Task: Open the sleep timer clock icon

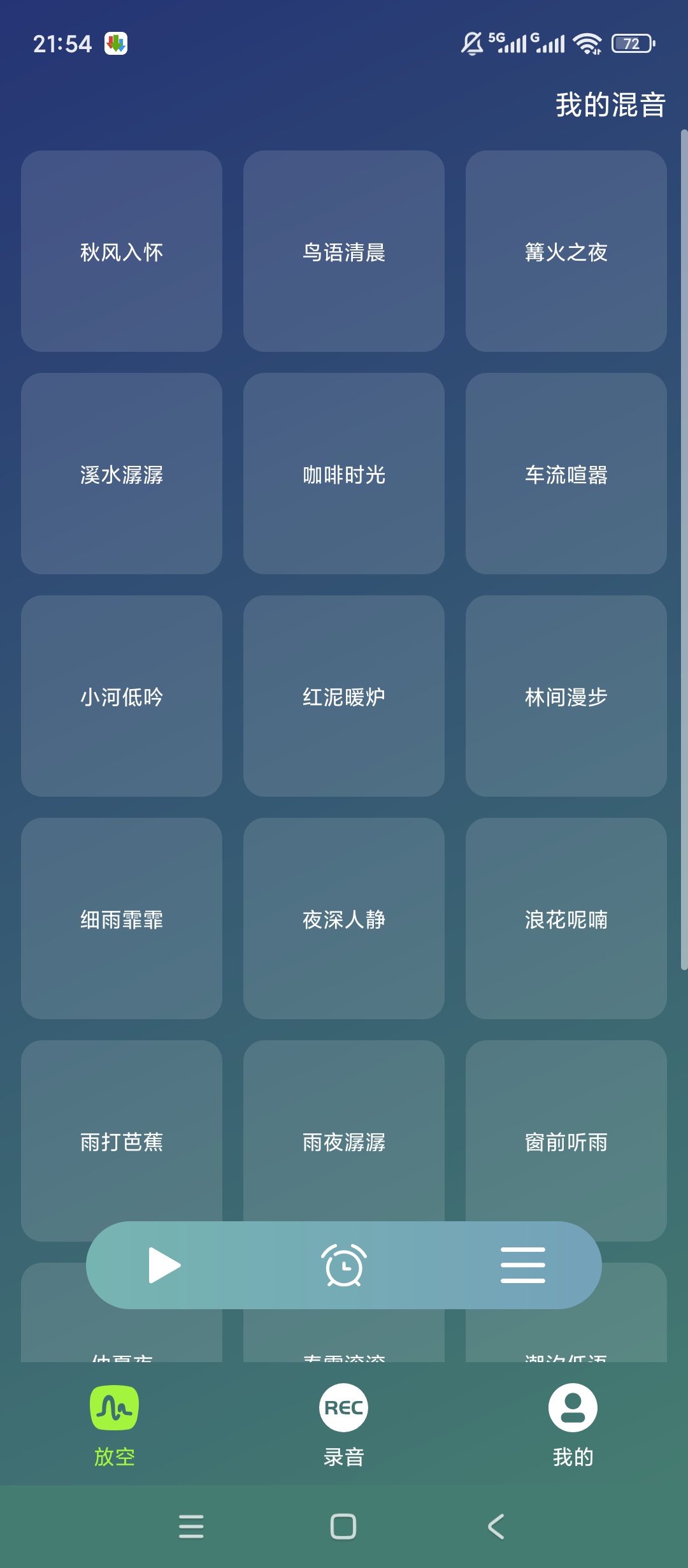Action: pyautogui.click(x=343, y=1267)
